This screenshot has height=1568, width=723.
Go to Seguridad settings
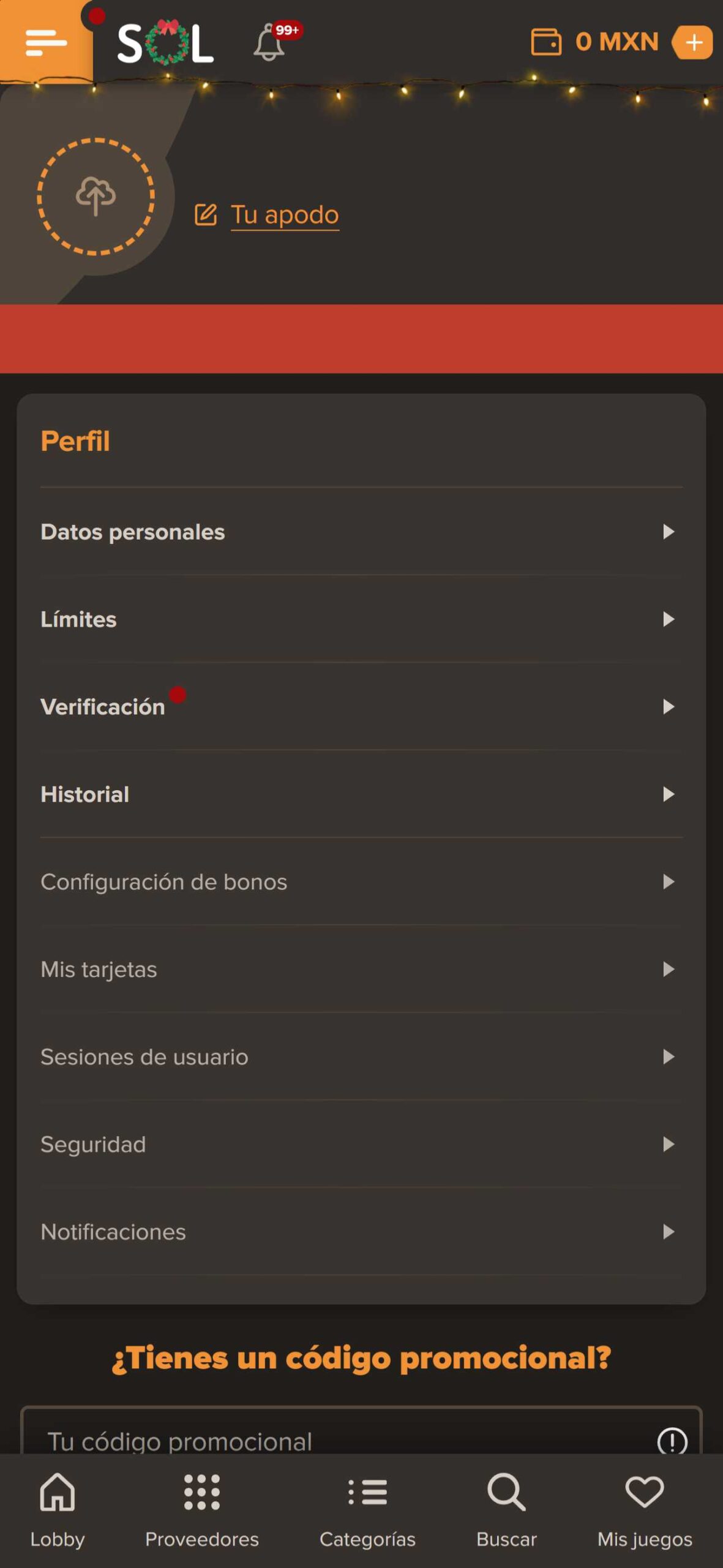[361, 1144]
